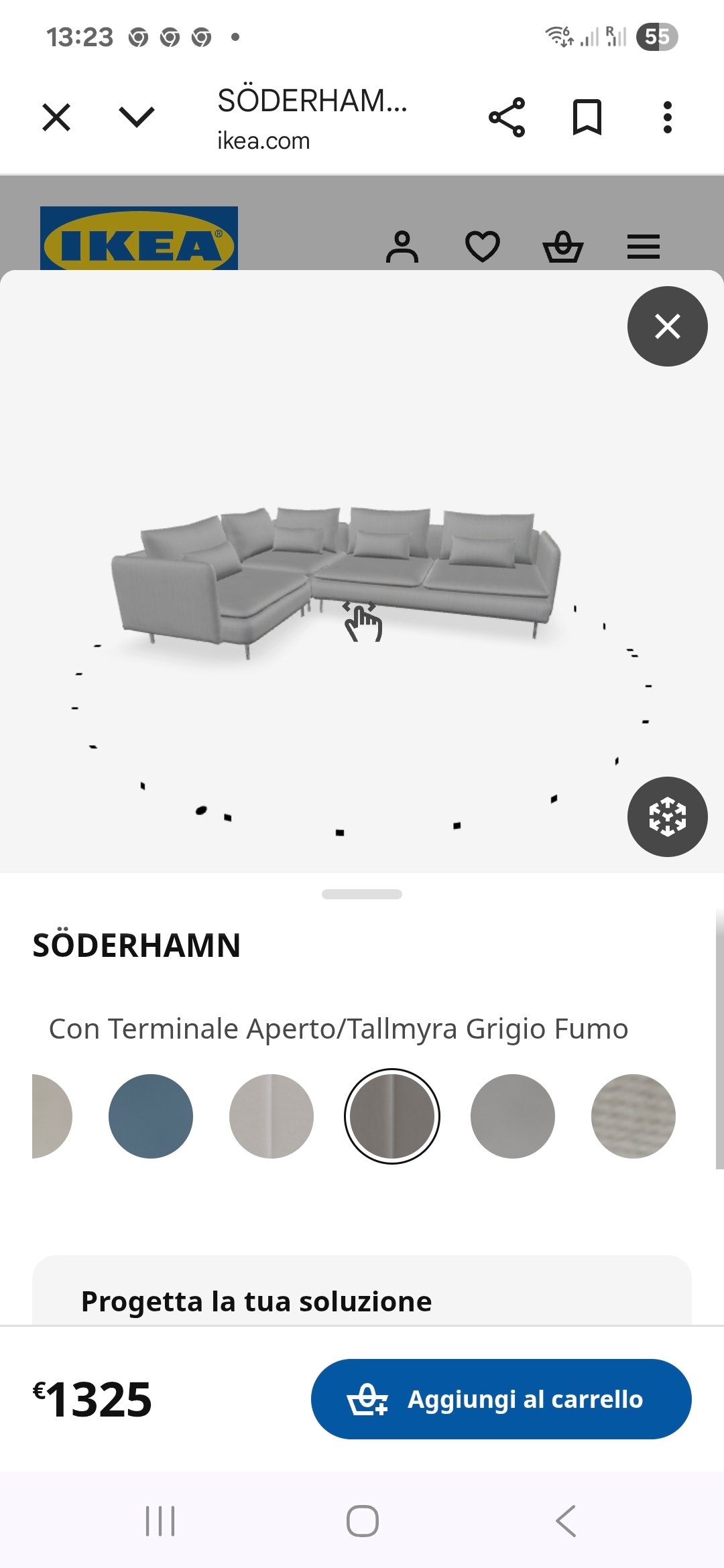Choose the light beige-grey fabric swatch
This screenshot has height=1568, width=724.
coord(271,1116)
